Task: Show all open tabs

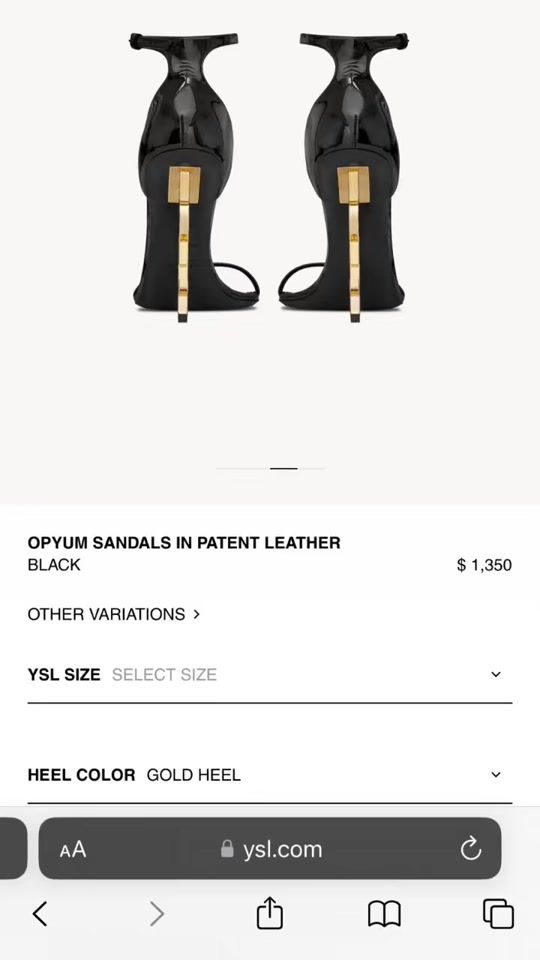Action: (x=498, y=913)
